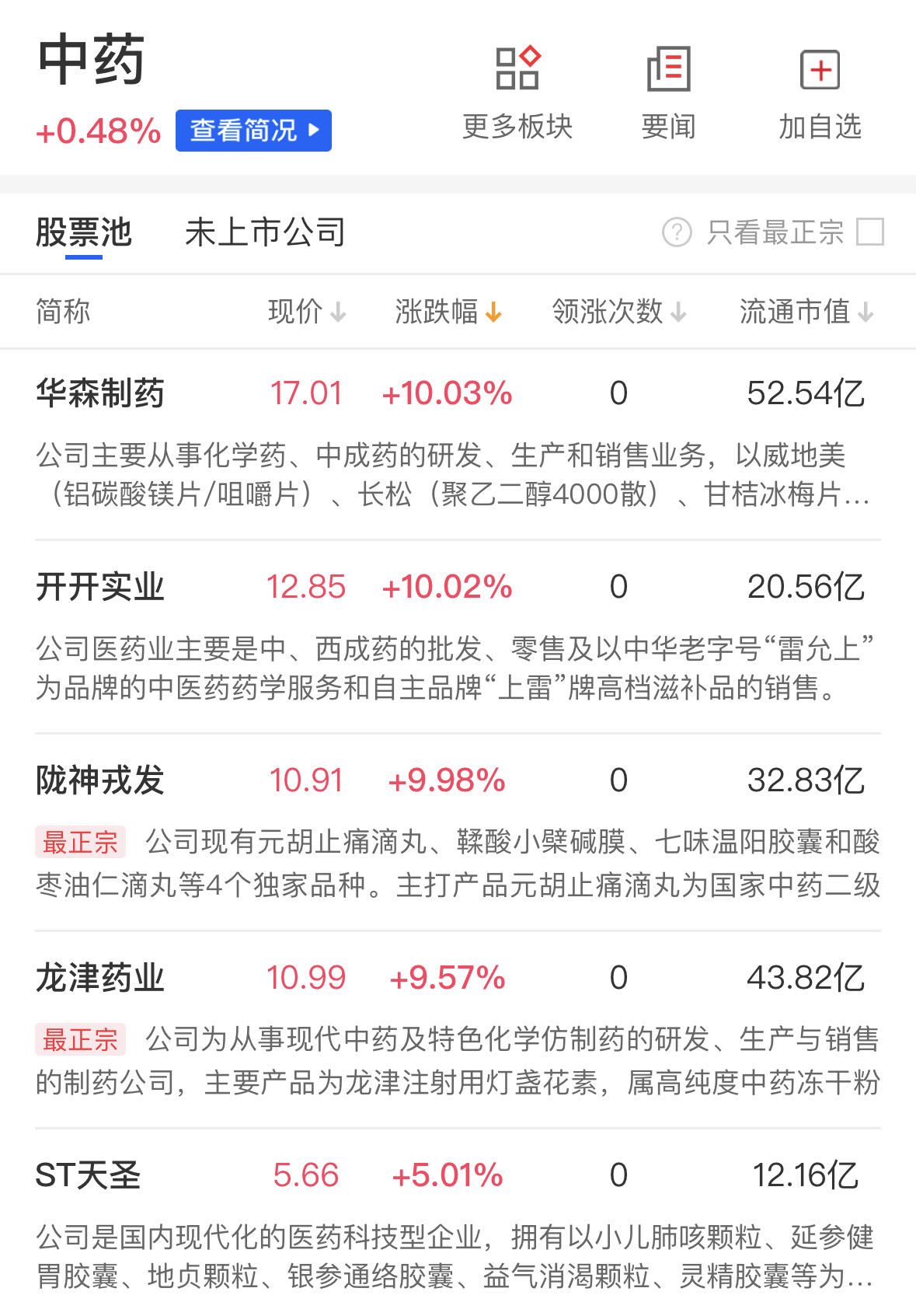This screenshot has height=1316, width=916.
Task: Tap the 查看简况 button
Action: click(x=253, y=131)
